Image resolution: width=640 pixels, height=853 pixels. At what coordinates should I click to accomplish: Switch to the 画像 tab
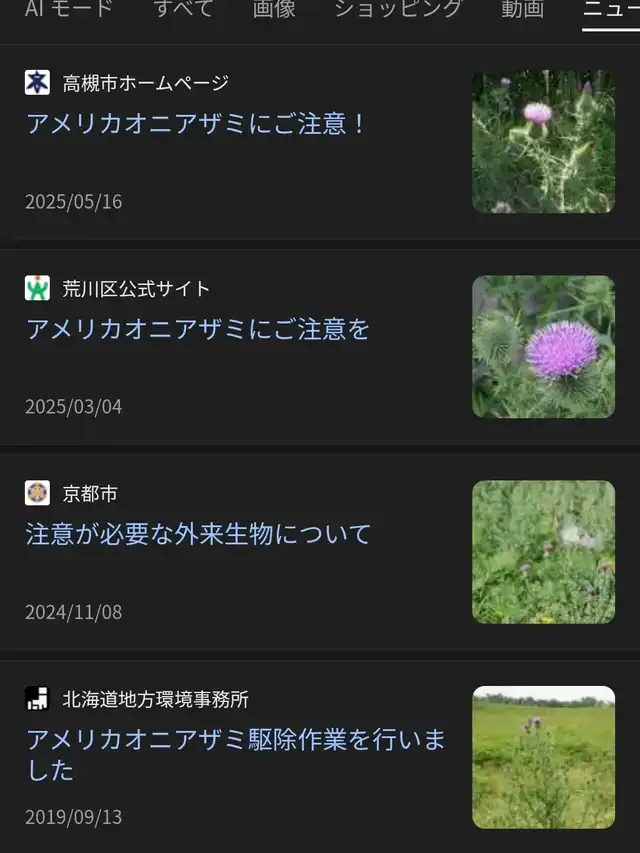274,9
